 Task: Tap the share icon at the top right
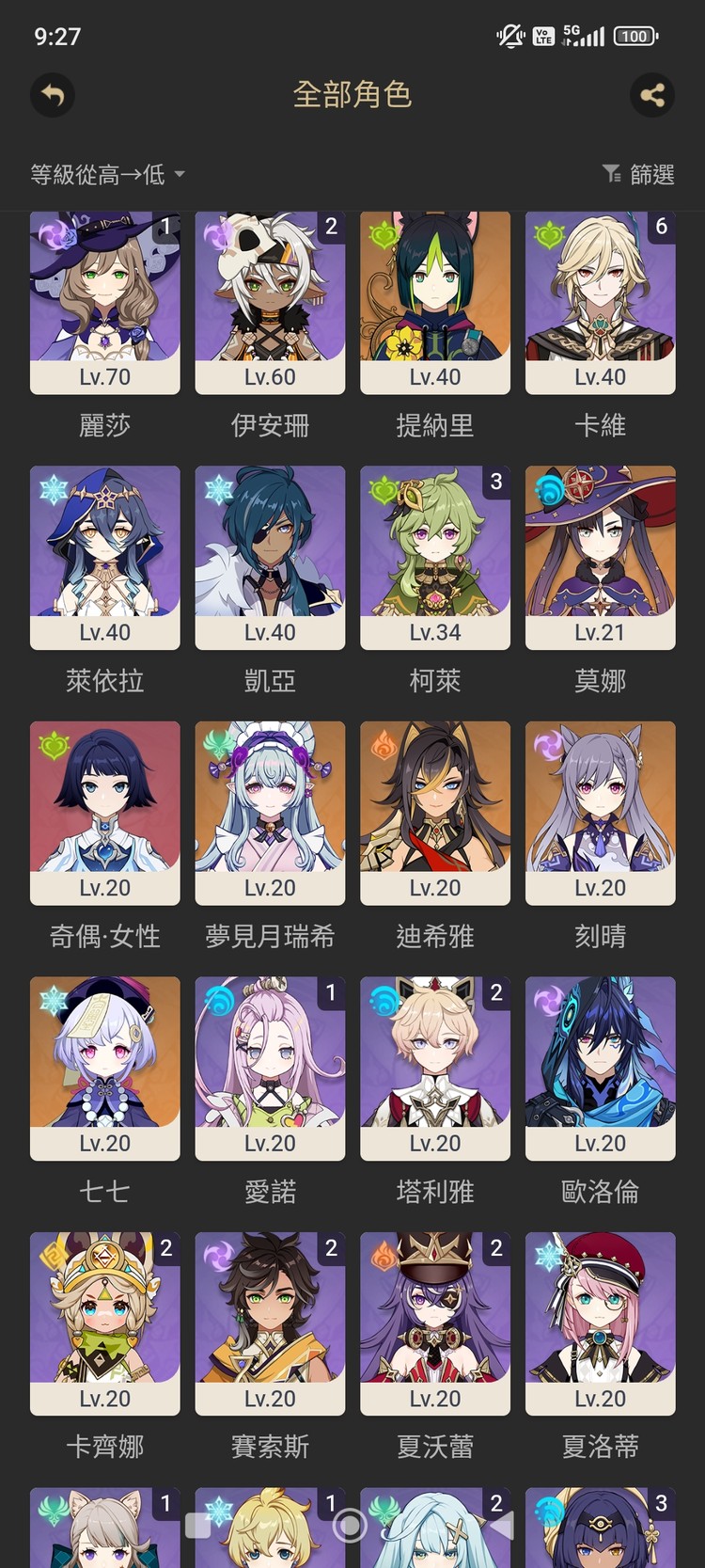(652, 95)
